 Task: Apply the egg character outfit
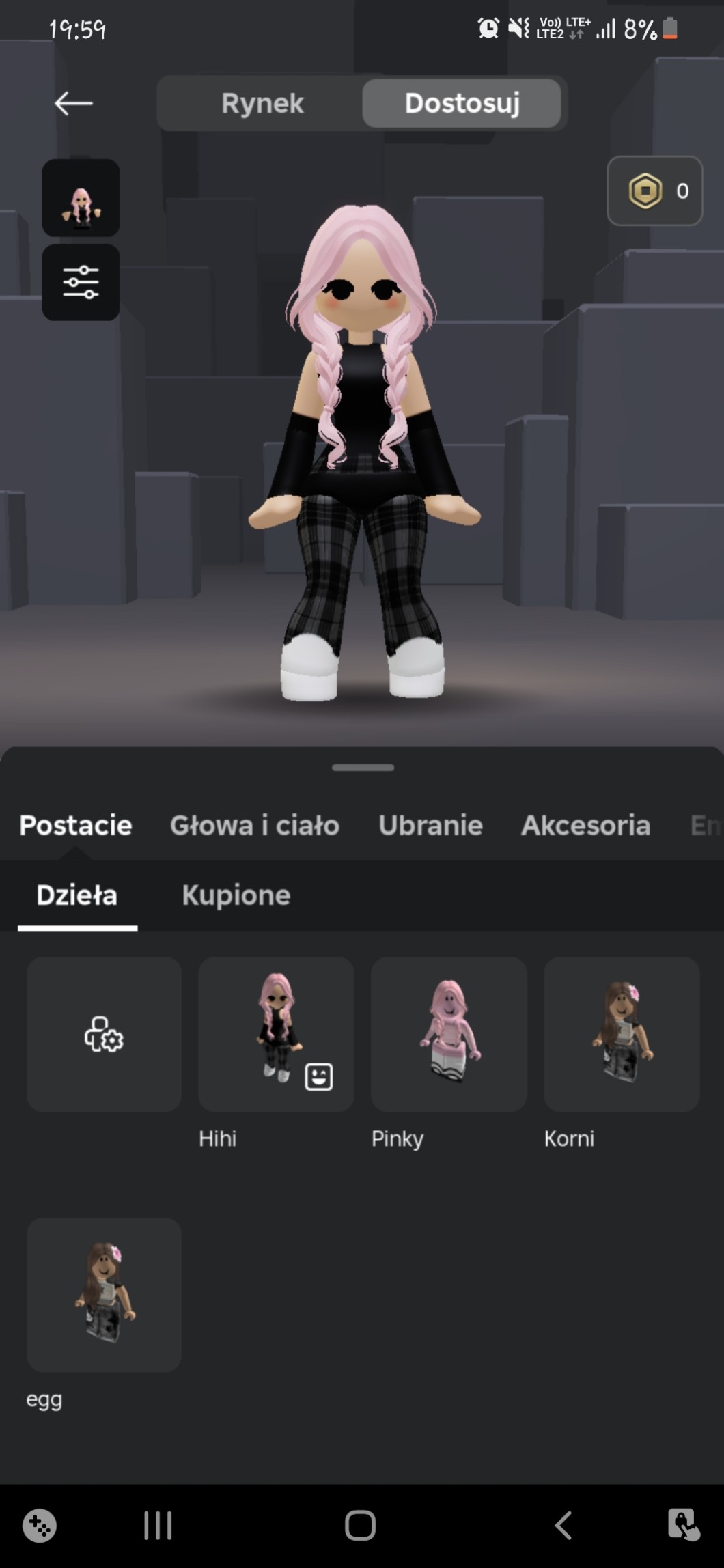(104, 1295)
